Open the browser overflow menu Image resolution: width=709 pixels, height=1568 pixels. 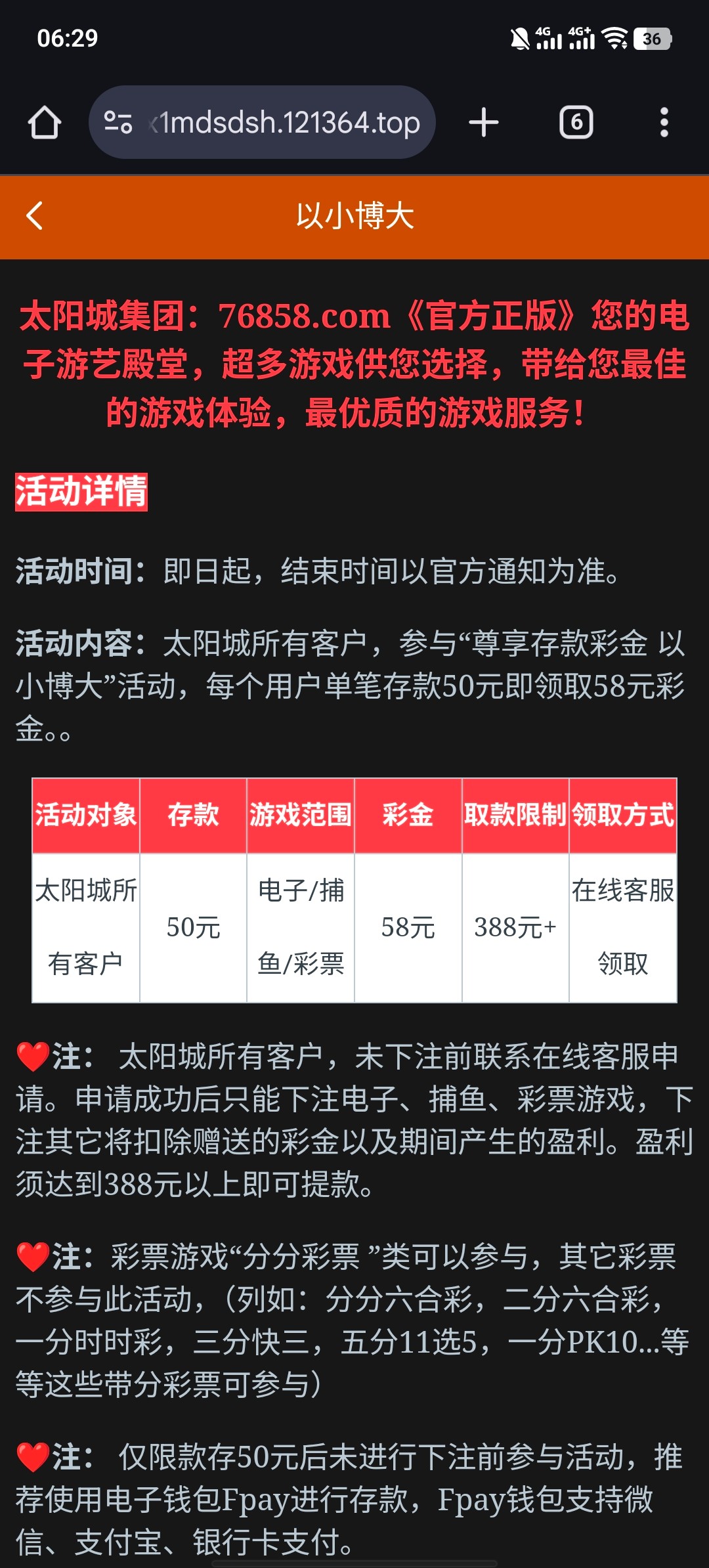pyautogui.click(x=664, y=123)
